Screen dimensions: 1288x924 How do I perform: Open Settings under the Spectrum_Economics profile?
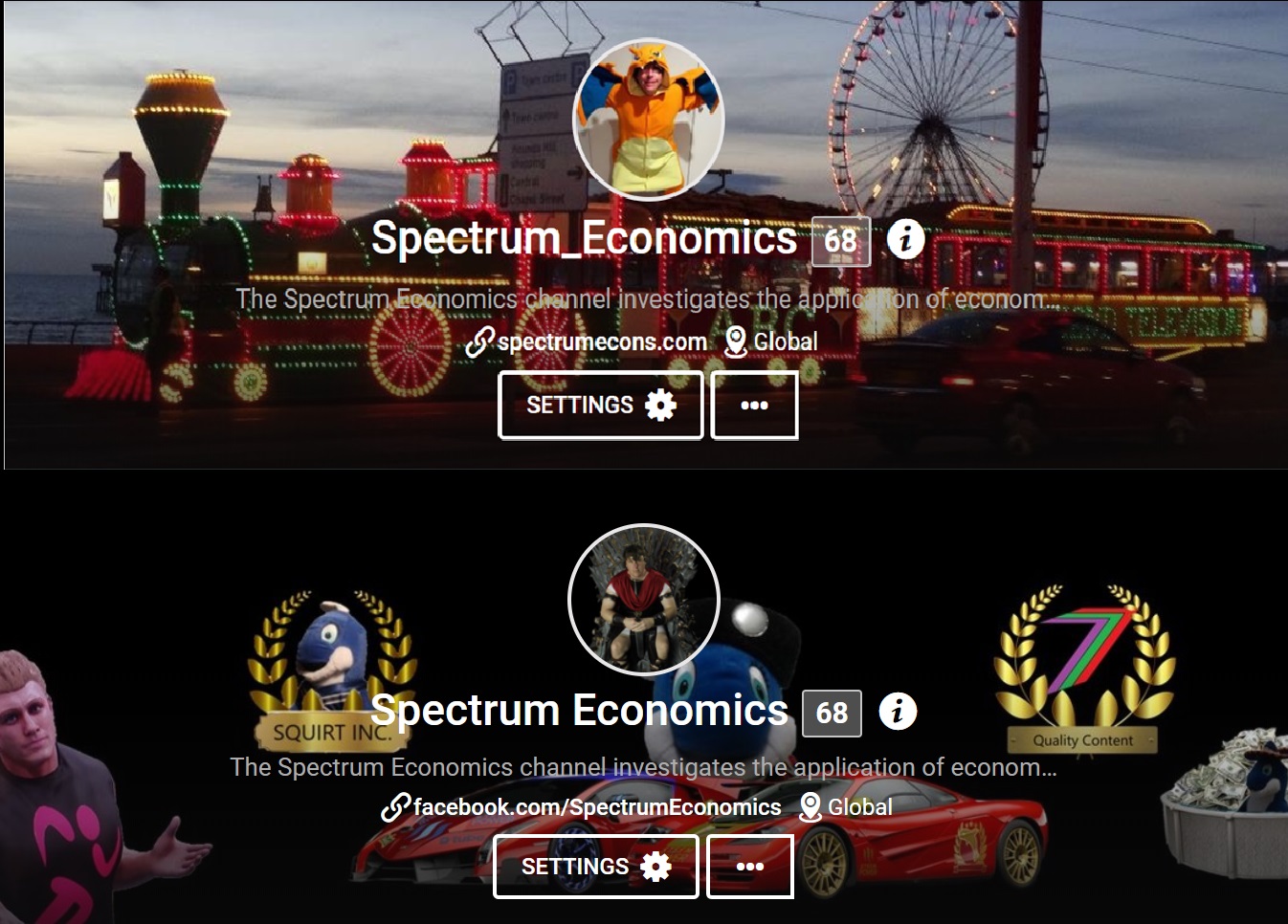pos(600,406)
